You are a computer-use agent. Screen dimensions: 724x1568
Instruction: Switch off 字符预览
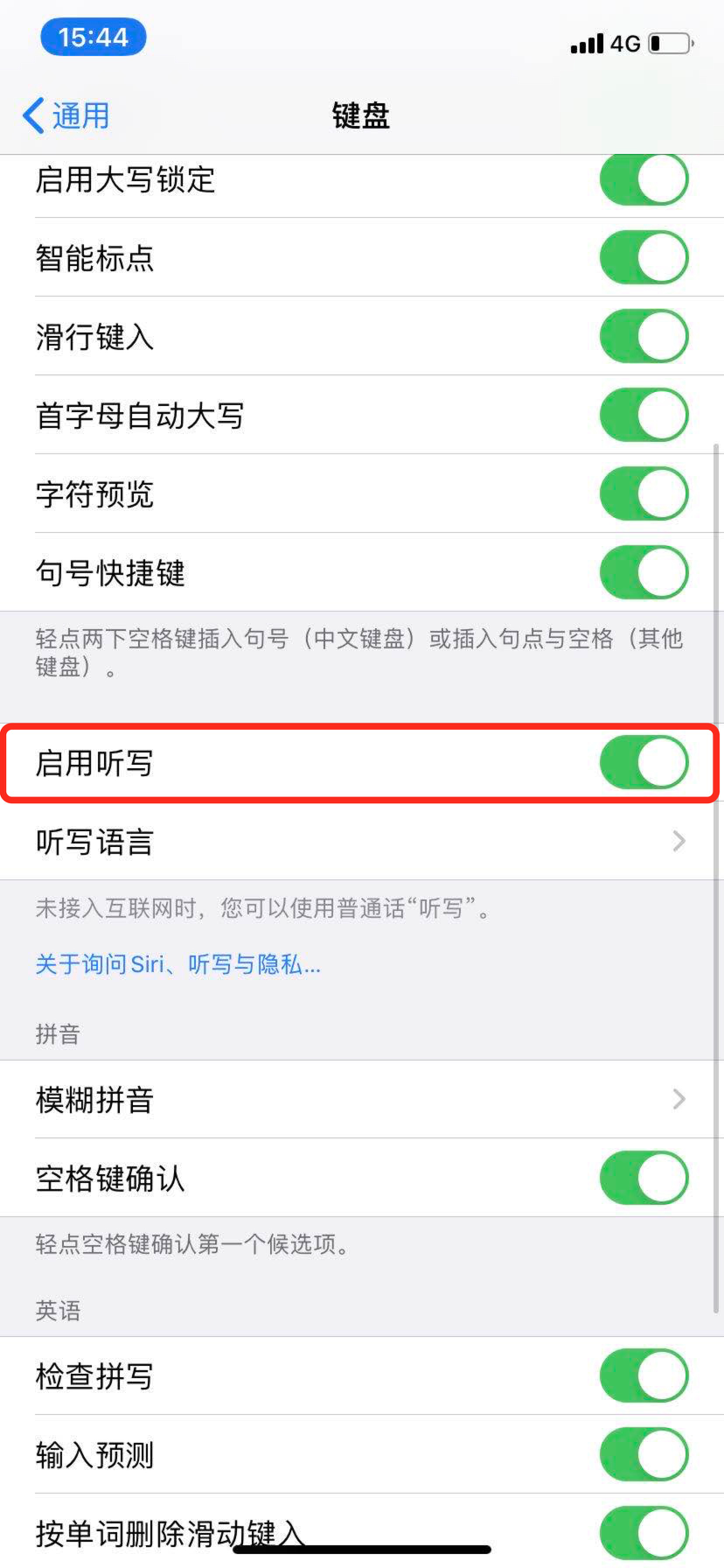pos(644,493)
